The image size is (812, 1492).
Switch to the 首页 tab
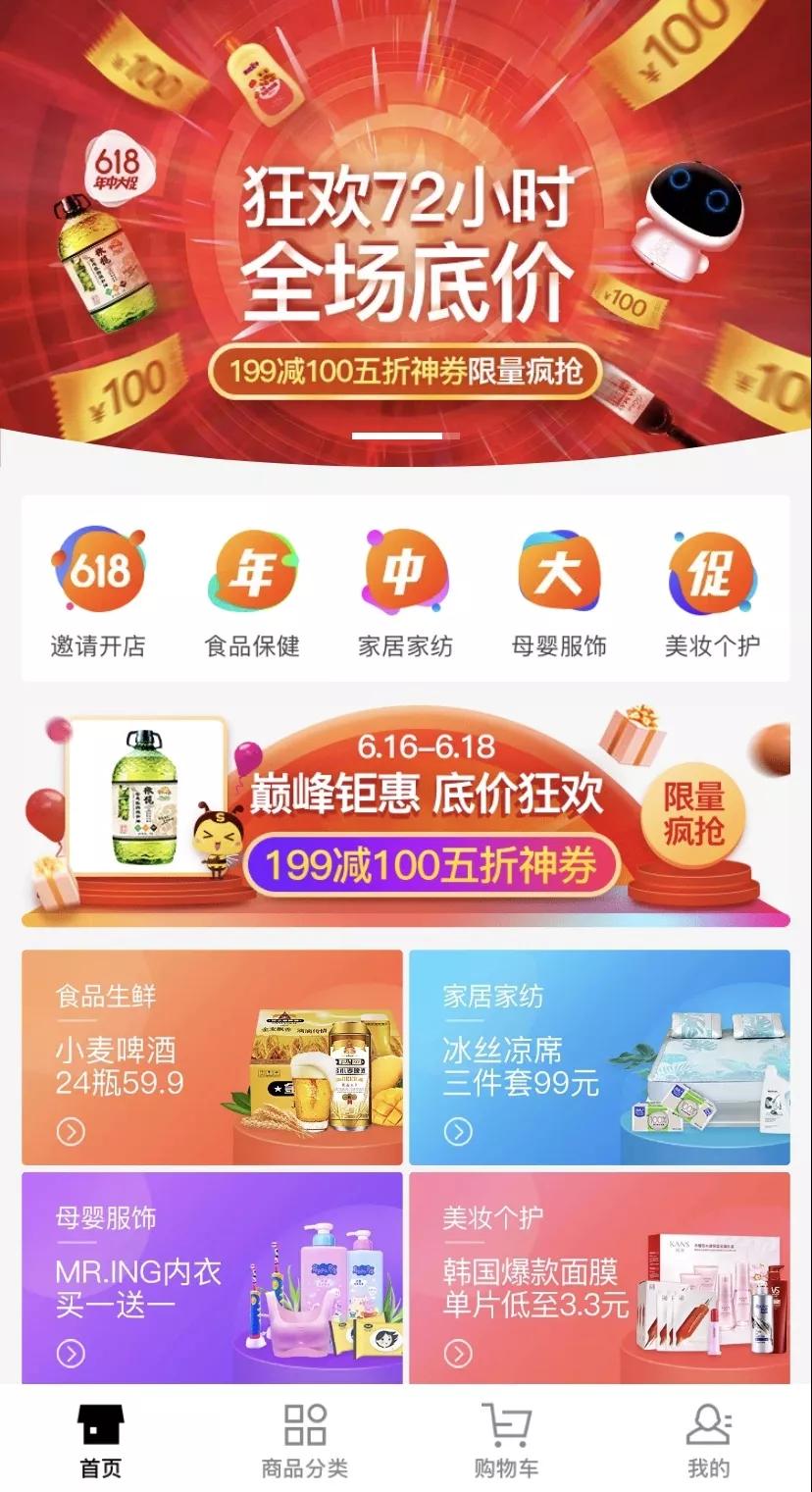[101, 1440]
